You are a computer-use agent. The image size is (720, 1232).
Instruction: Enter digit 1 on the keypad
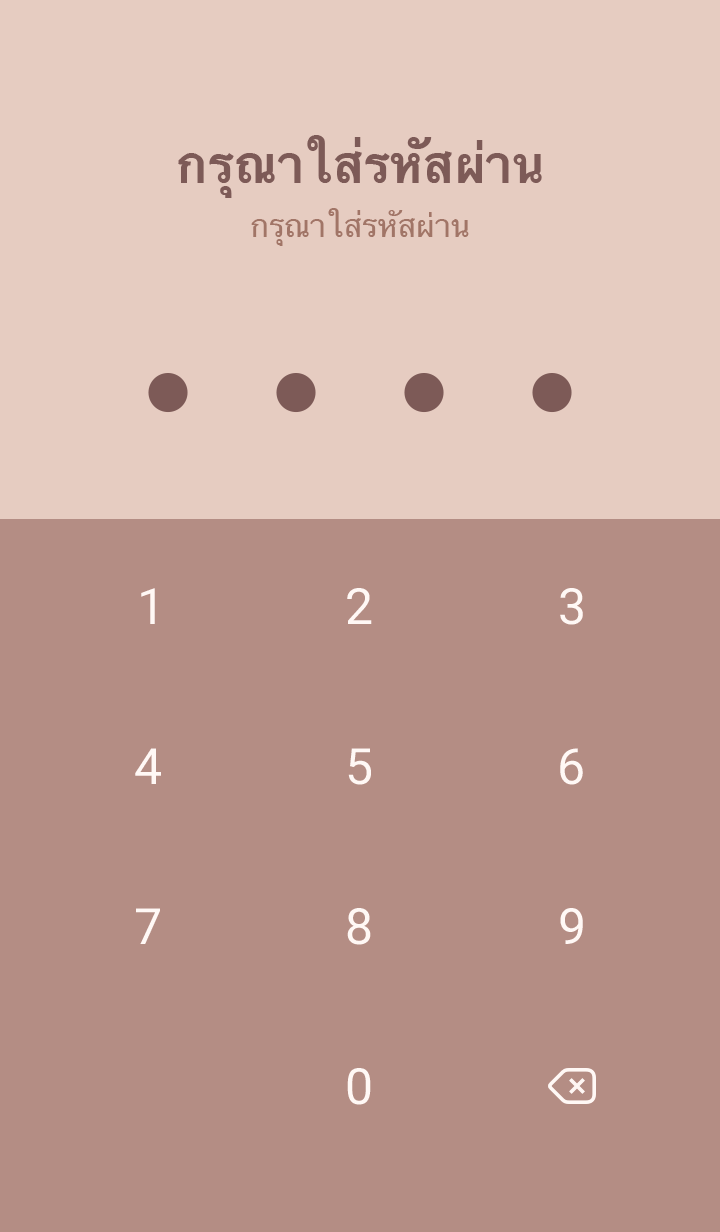149,607
